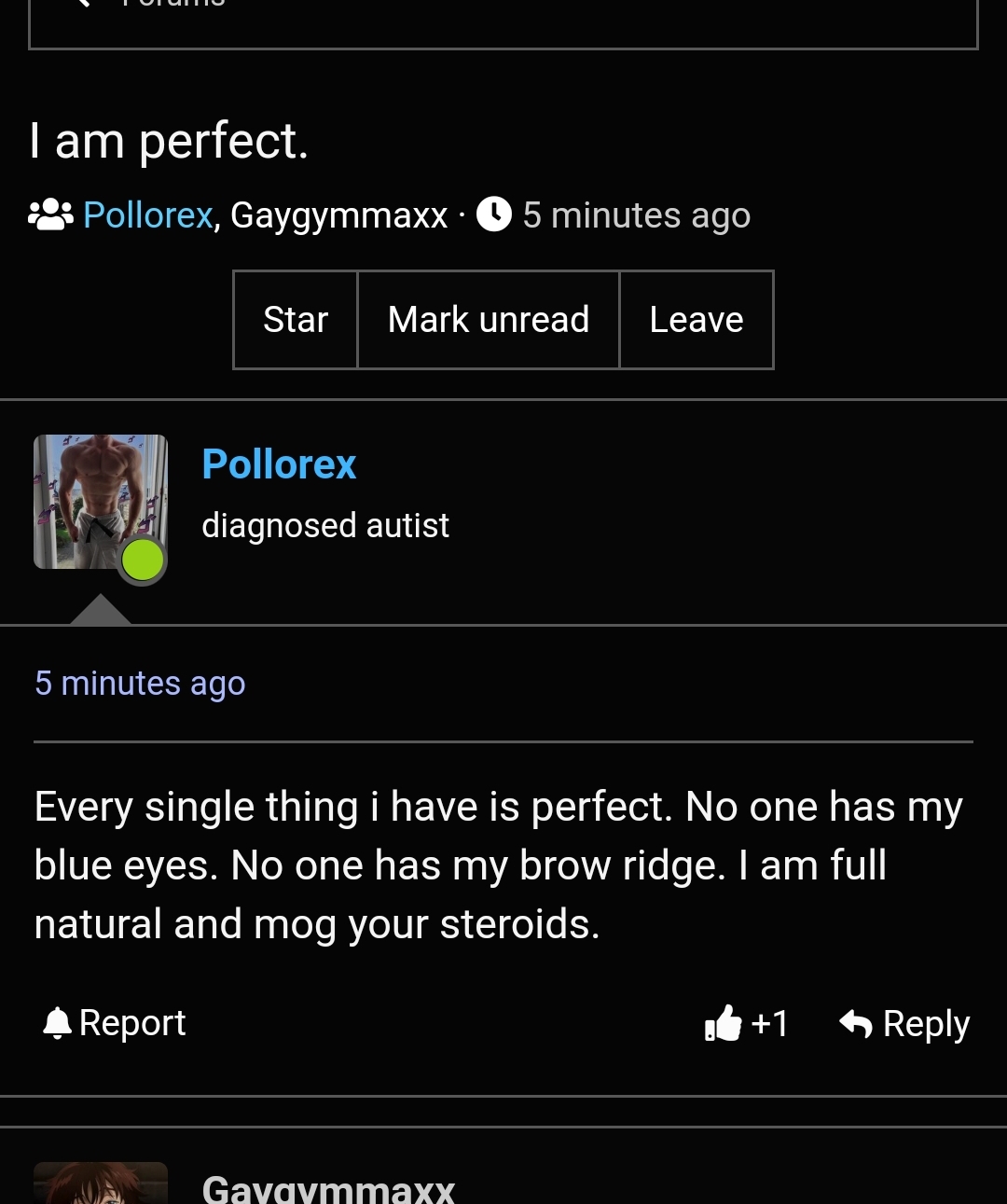Click the participants icon beside thread author names
The width and height of the screenshot is (1007, 1204).
(x=50, y=214)
